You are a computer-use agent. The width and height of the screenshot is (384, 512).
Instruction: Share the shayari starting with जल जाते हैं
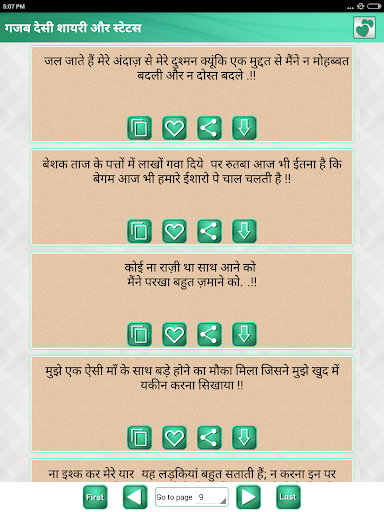click(x=209, y=128)
